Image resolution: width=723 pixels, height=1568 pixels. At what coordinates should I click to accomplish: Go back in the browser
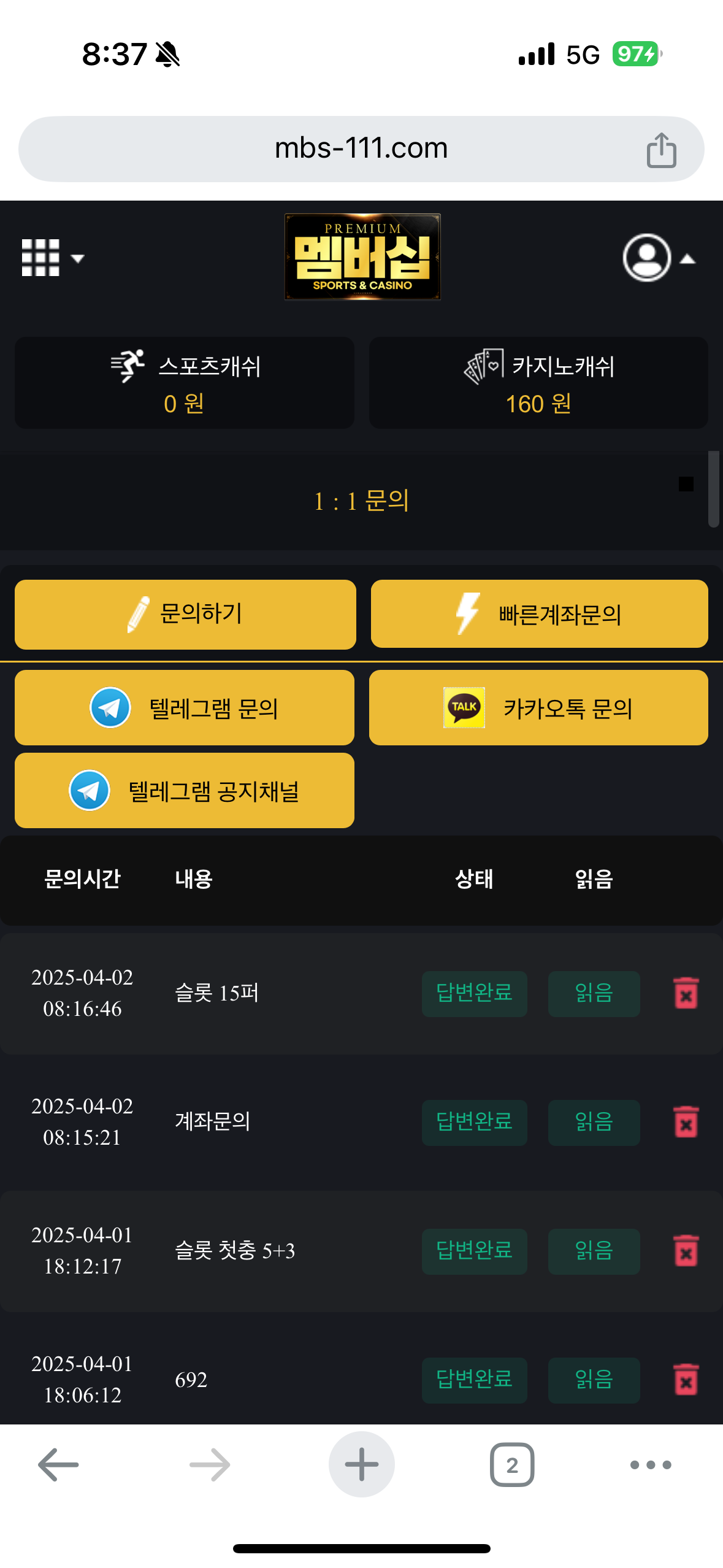pos(58,1465)
